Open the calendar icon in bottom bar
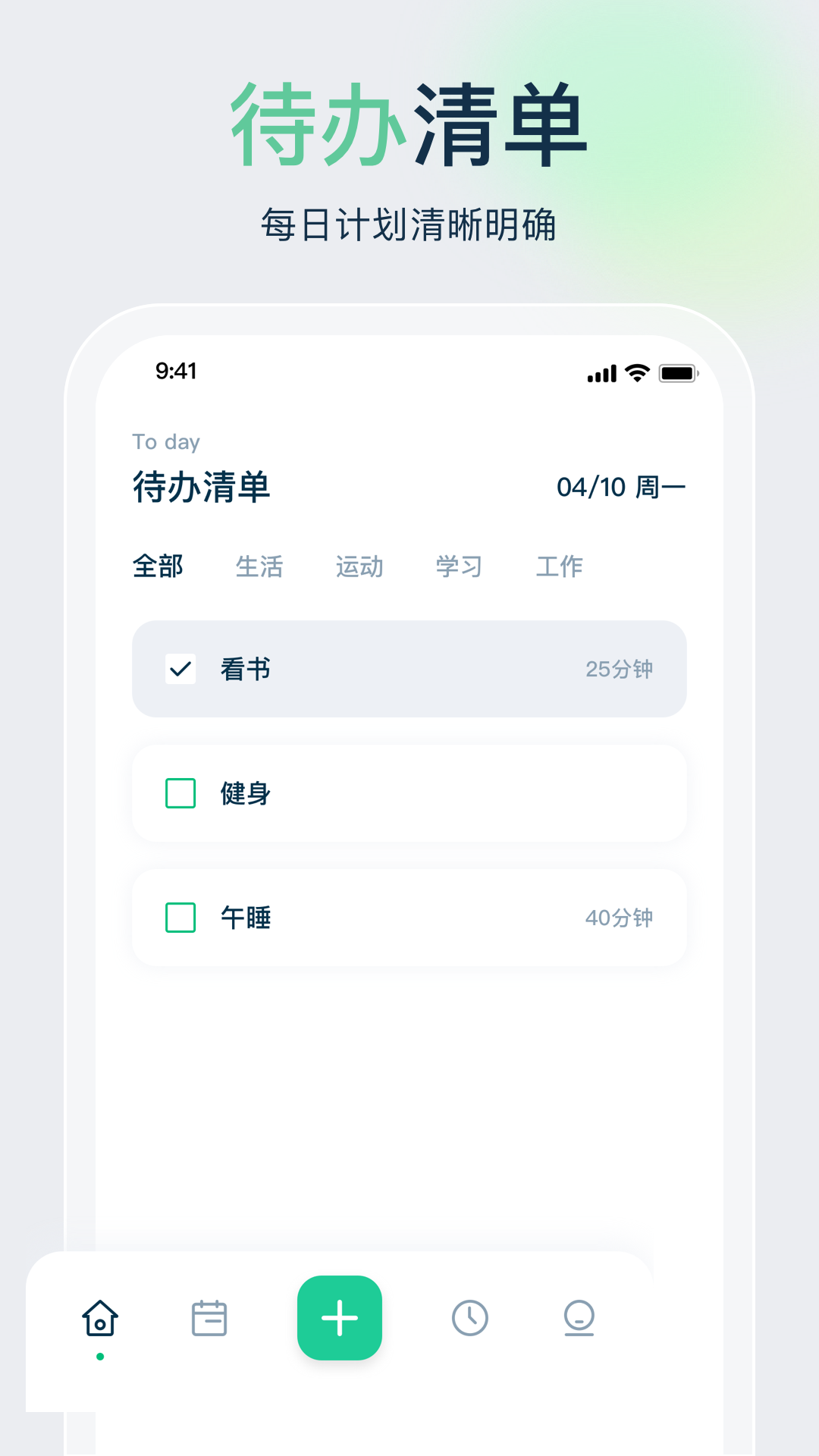The image size is (819, 1456). click(x=209, y=1318)
